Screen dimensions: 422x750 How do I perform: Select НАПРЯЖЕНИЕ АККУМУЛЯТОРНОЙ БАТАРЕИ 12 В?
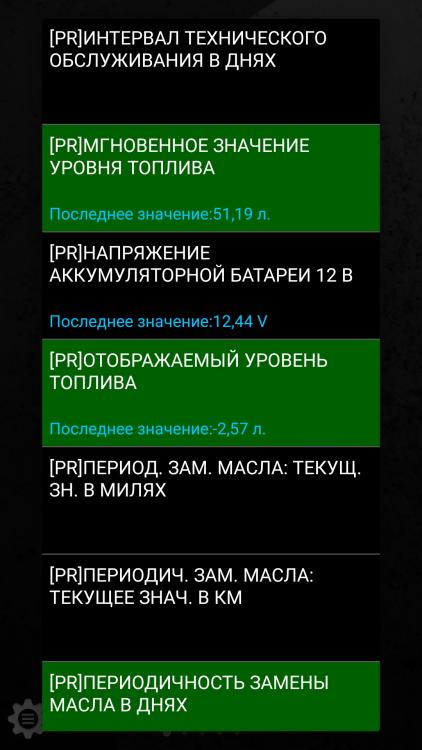pyautogui.click(x=211, y=286)
